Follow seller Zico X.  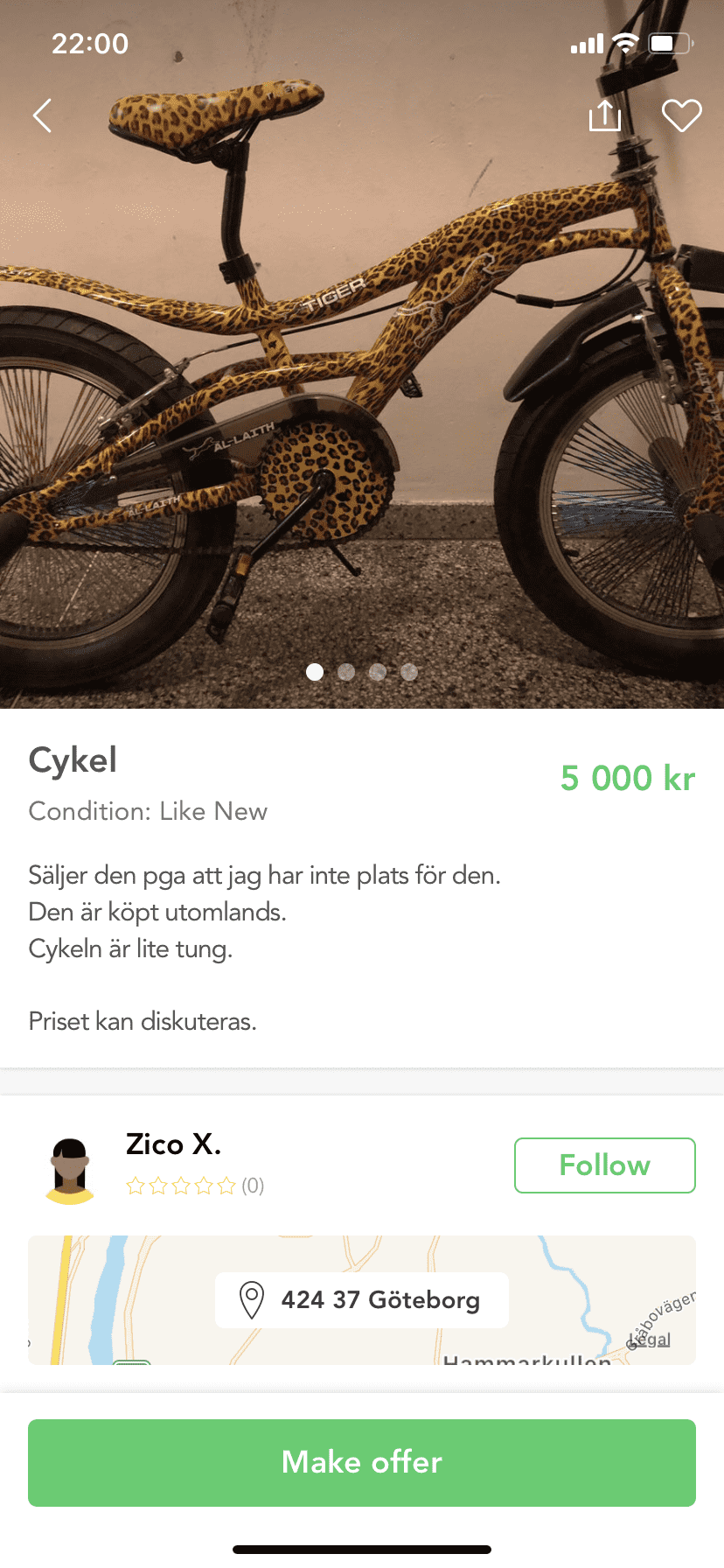click(604, 1165)
